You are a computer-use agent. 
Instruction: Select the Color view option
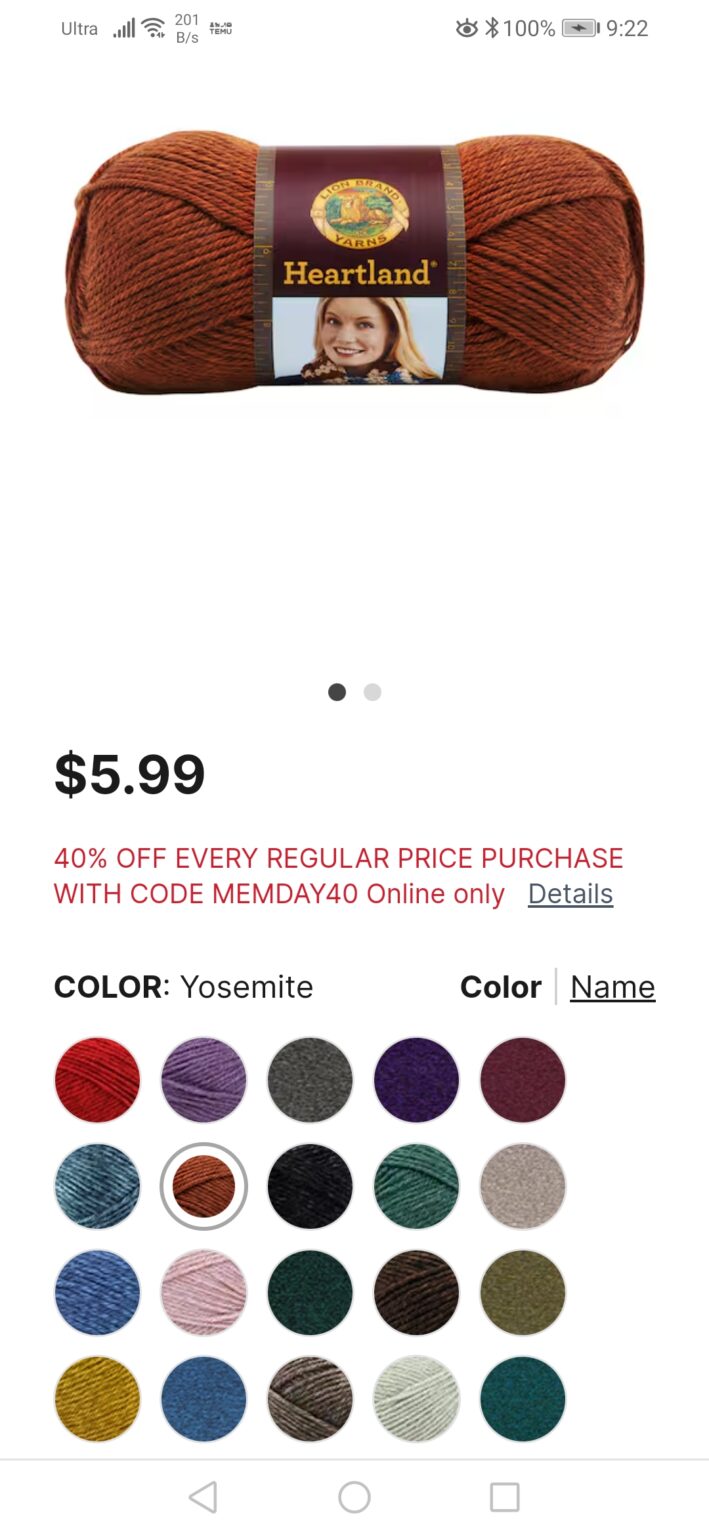point(500,987)
